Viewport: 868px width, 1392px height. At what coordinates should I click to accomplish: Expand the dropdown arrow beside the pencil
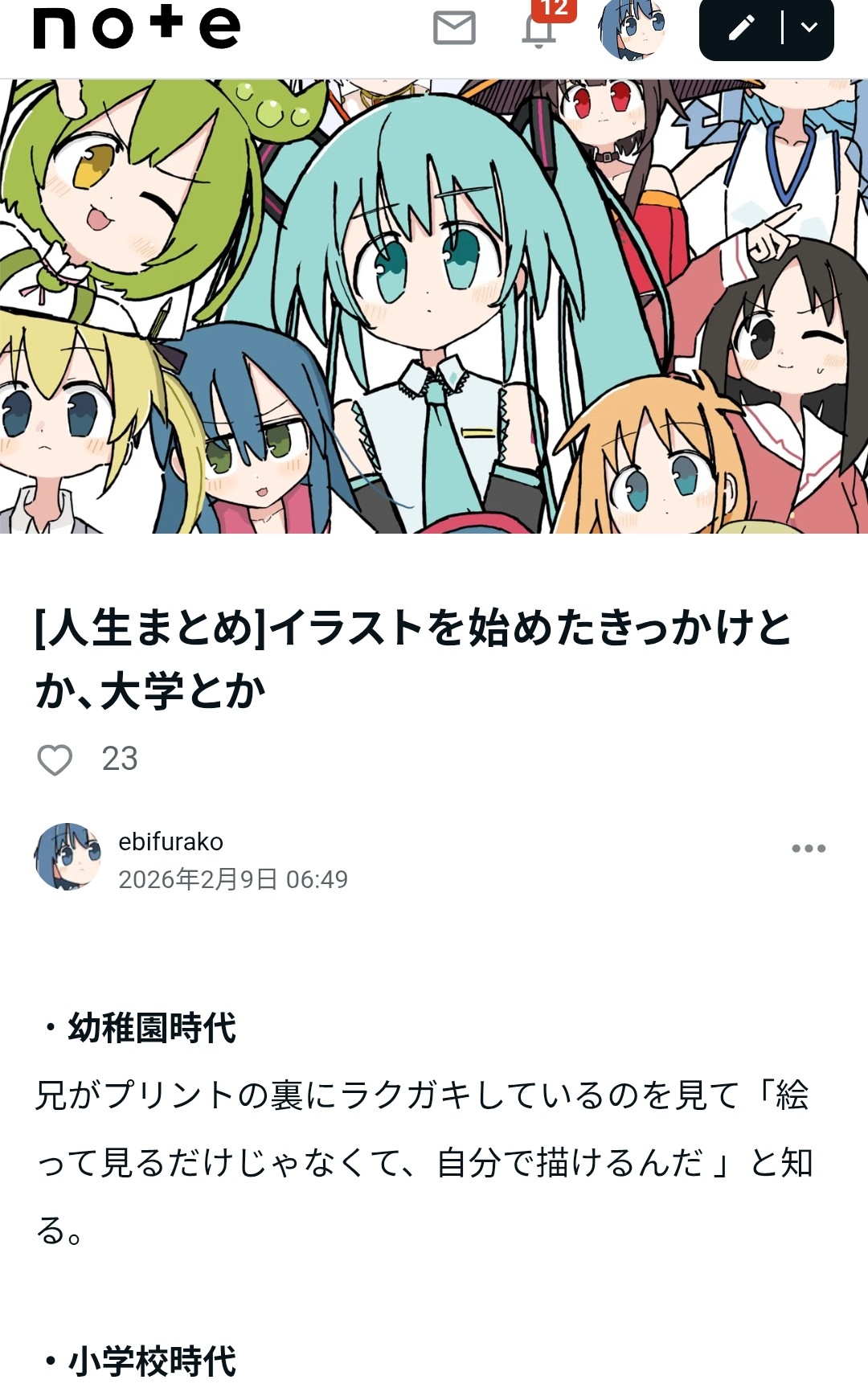(x=809, y=28)
